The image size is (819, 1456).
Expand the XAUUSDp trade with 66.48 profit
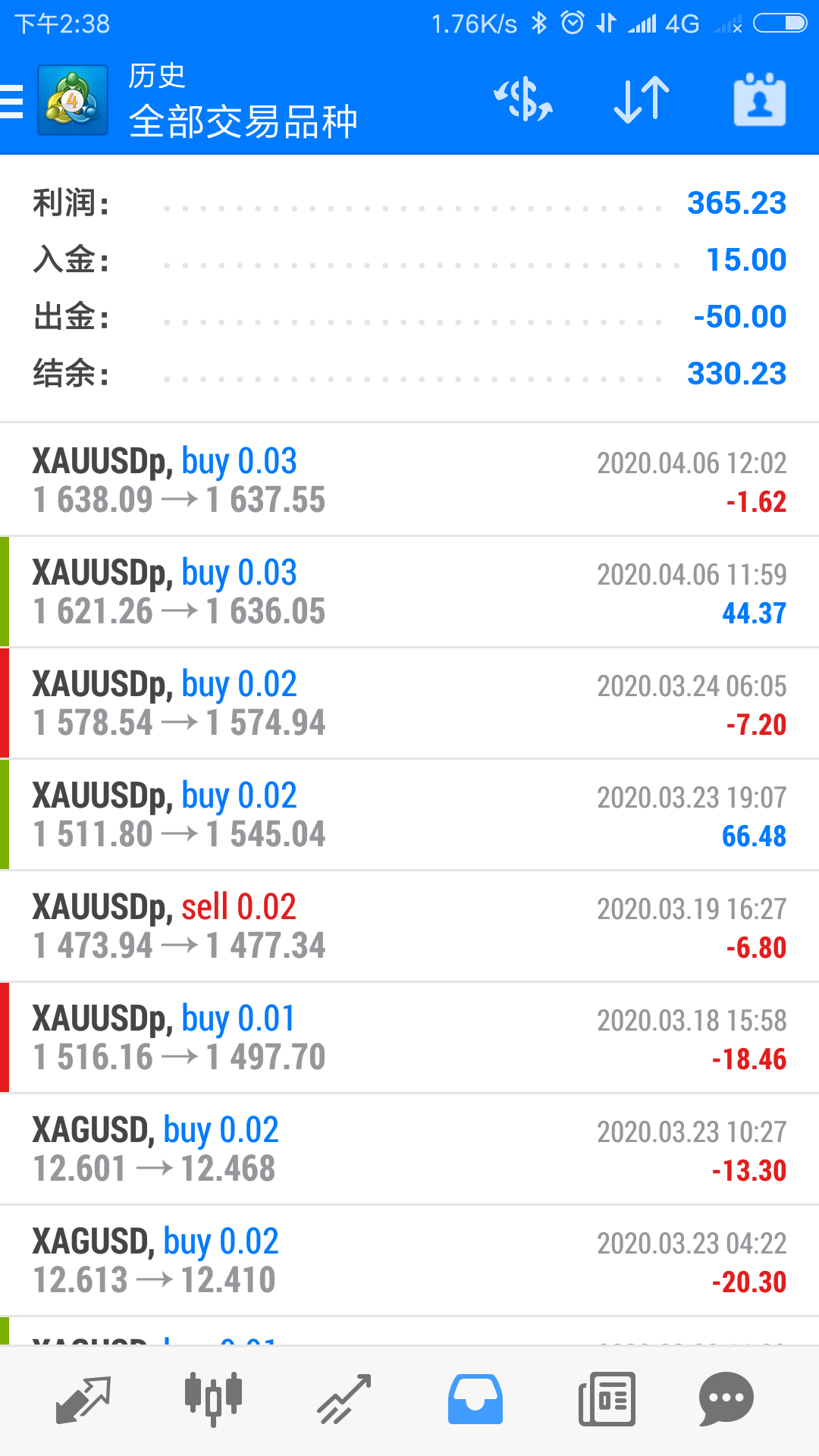(x=409, y=814)
